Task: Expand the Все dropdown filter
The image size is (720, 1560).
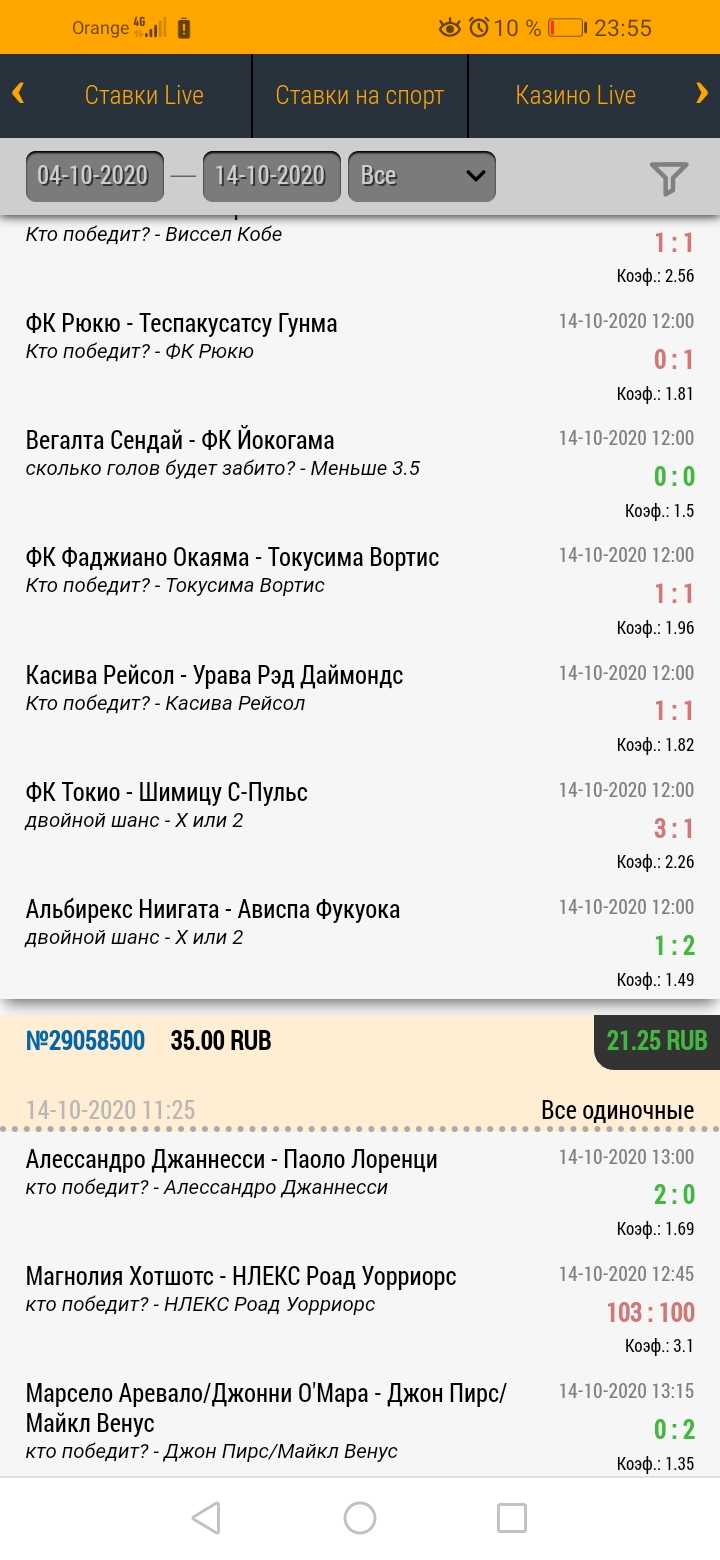Action: coord(421,176)
